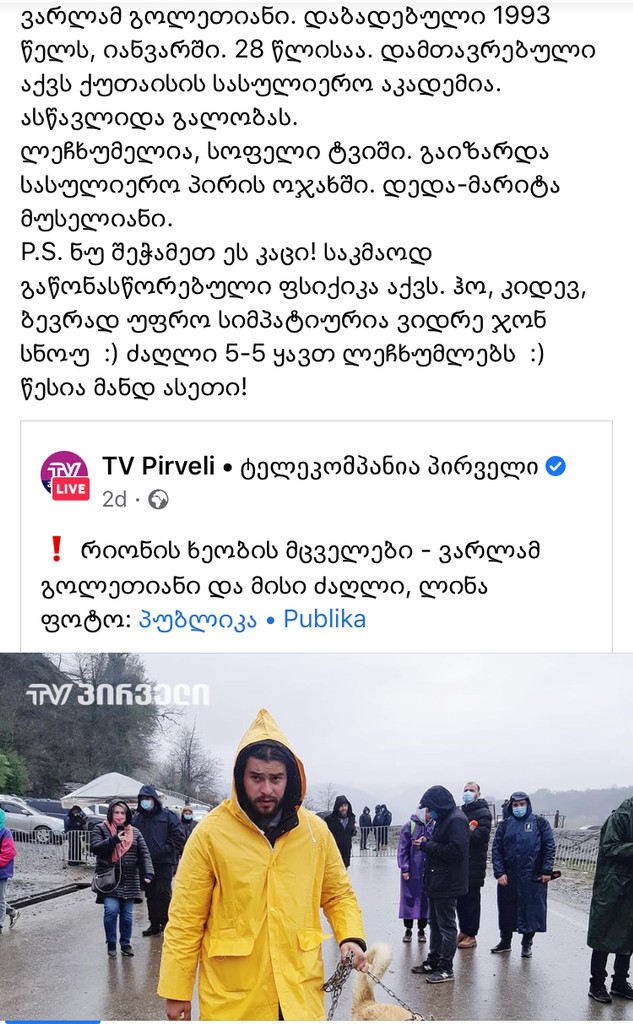The height and width of the screenshot is (1024, 633).
Task: Open the პუბლიკა • Publika link
Action: [251, 619]
